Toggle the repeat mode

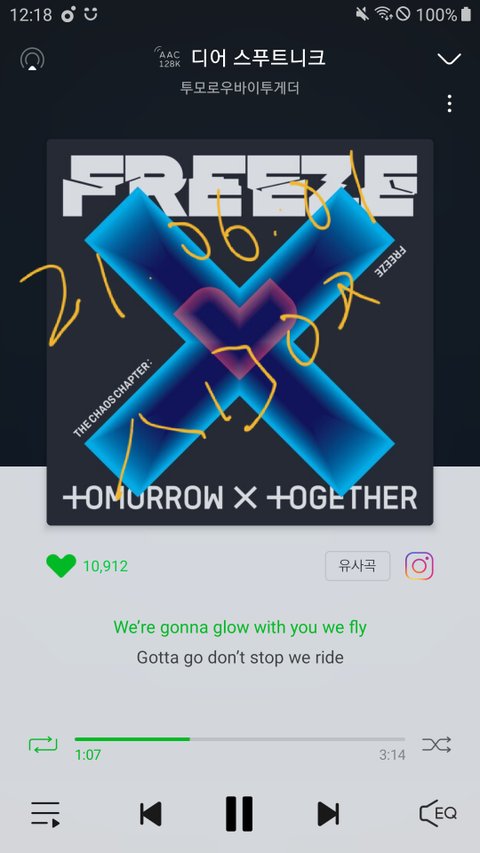[42, 744]
